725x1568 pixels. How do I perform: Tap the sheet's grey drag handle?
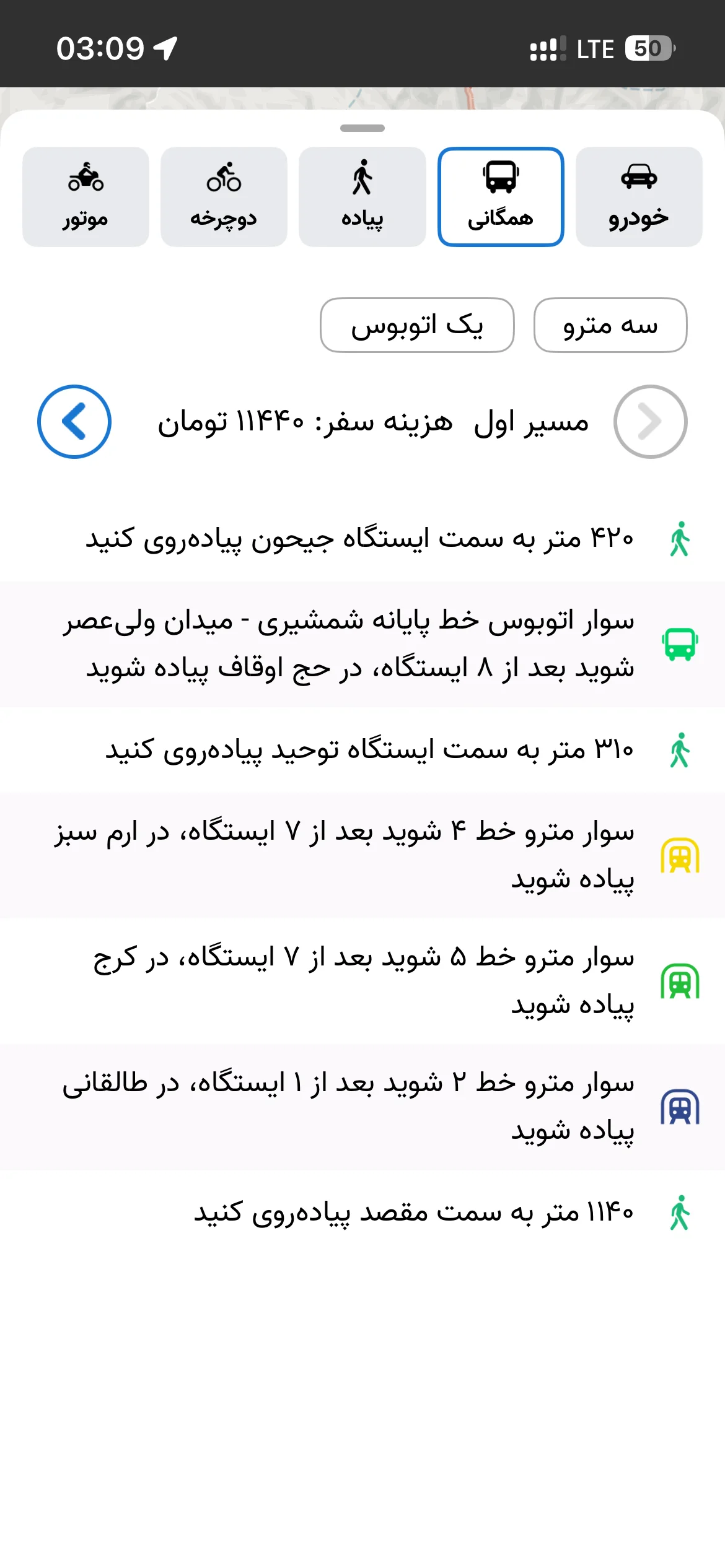coord(362,128)
